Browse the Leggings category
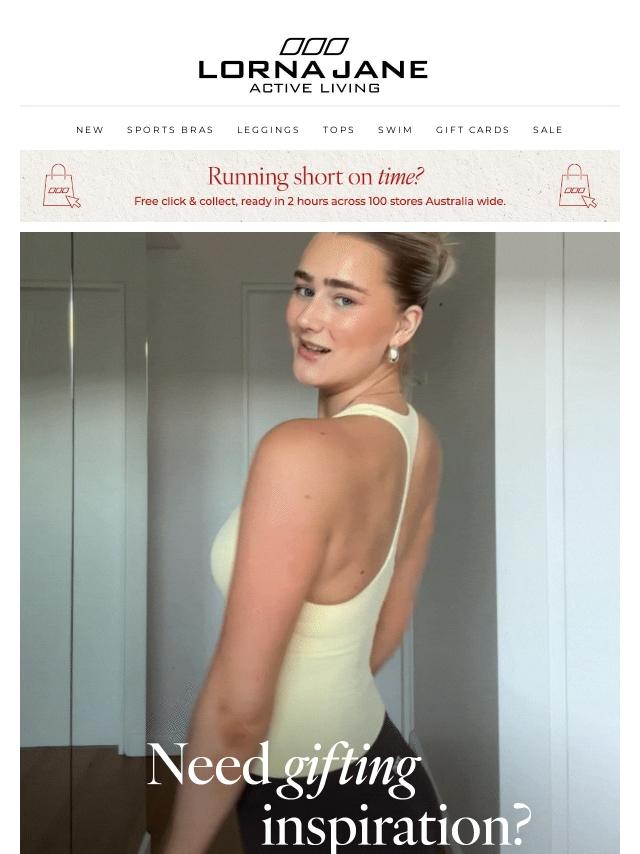Image resolution: width=640 pixels, height=854 pixels. pyautogui.click(x=268, y=130)
